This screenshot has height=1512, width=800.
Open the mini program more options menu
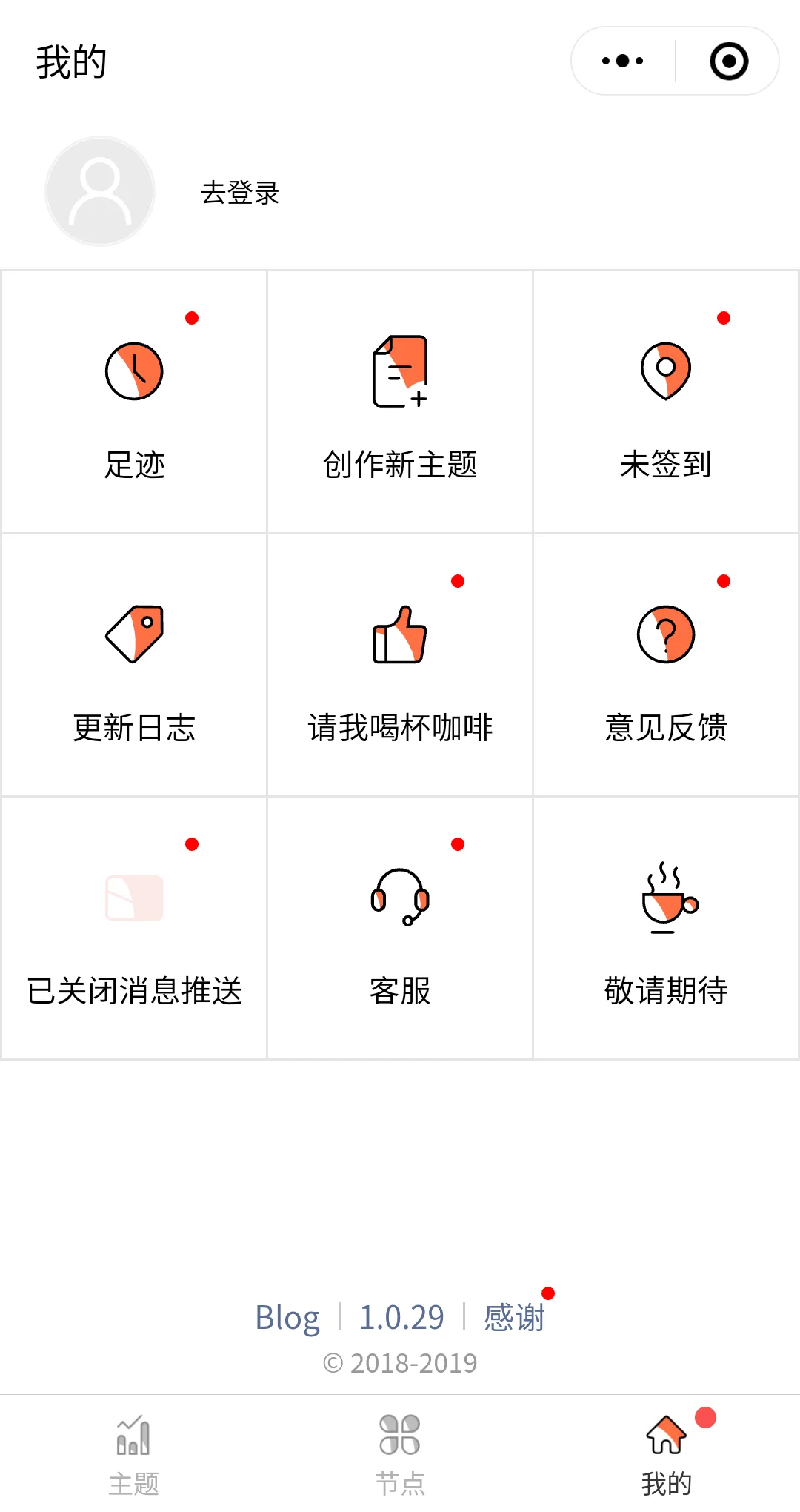pyautogui.click(x=623, y=61)
